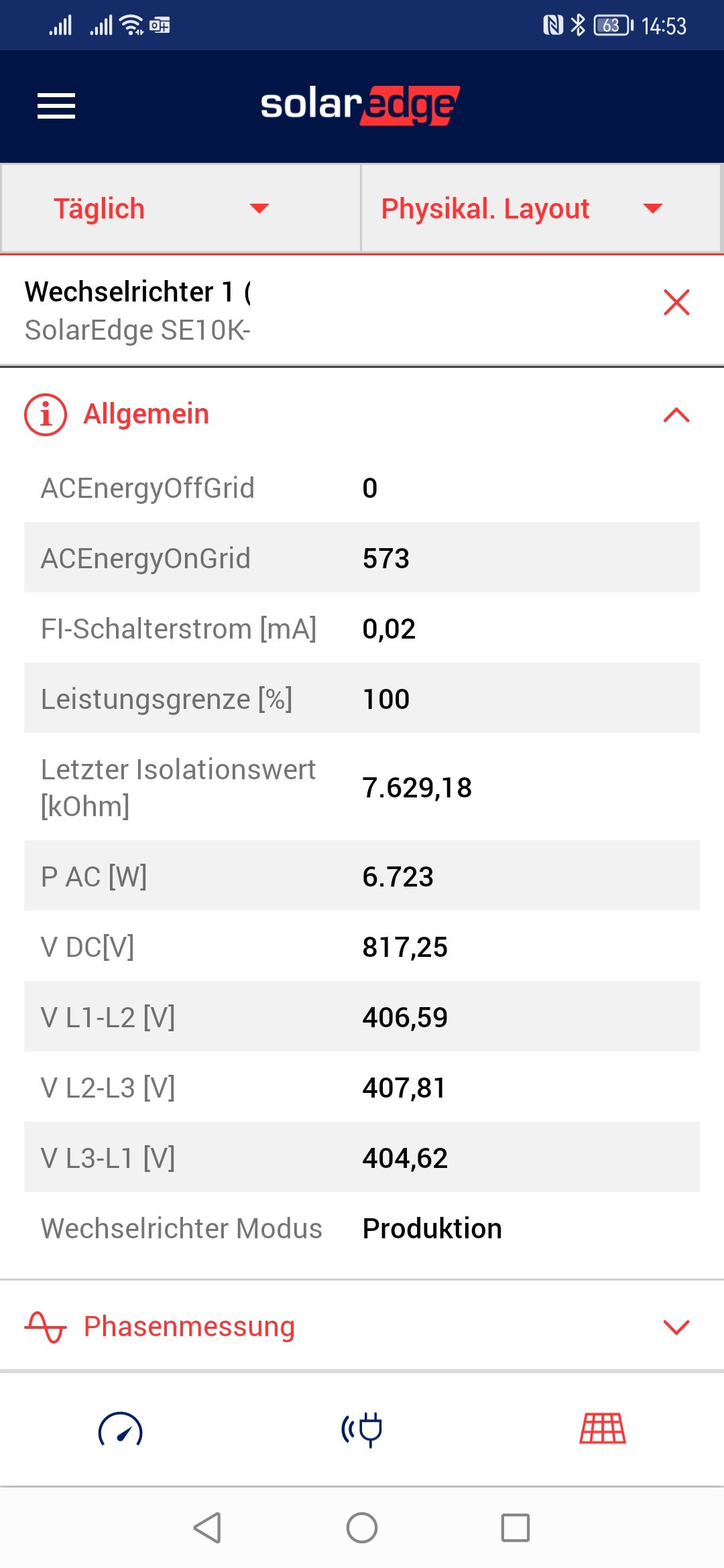Go back with the system back button
The width and height of the screenshot is (724, 1568).
point(208,1528)
